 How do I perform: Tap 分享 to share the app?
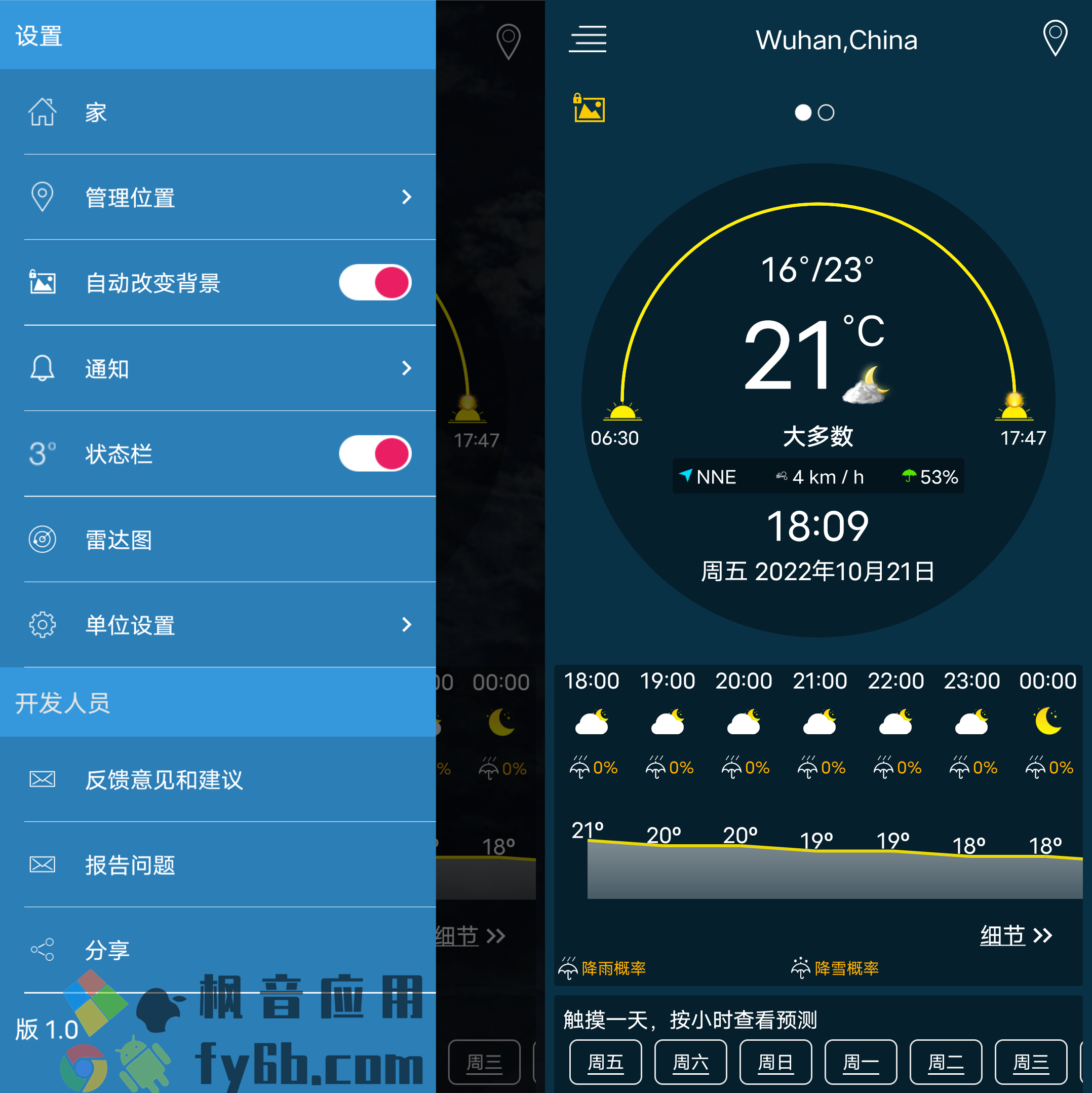click(x=218, y=950)
